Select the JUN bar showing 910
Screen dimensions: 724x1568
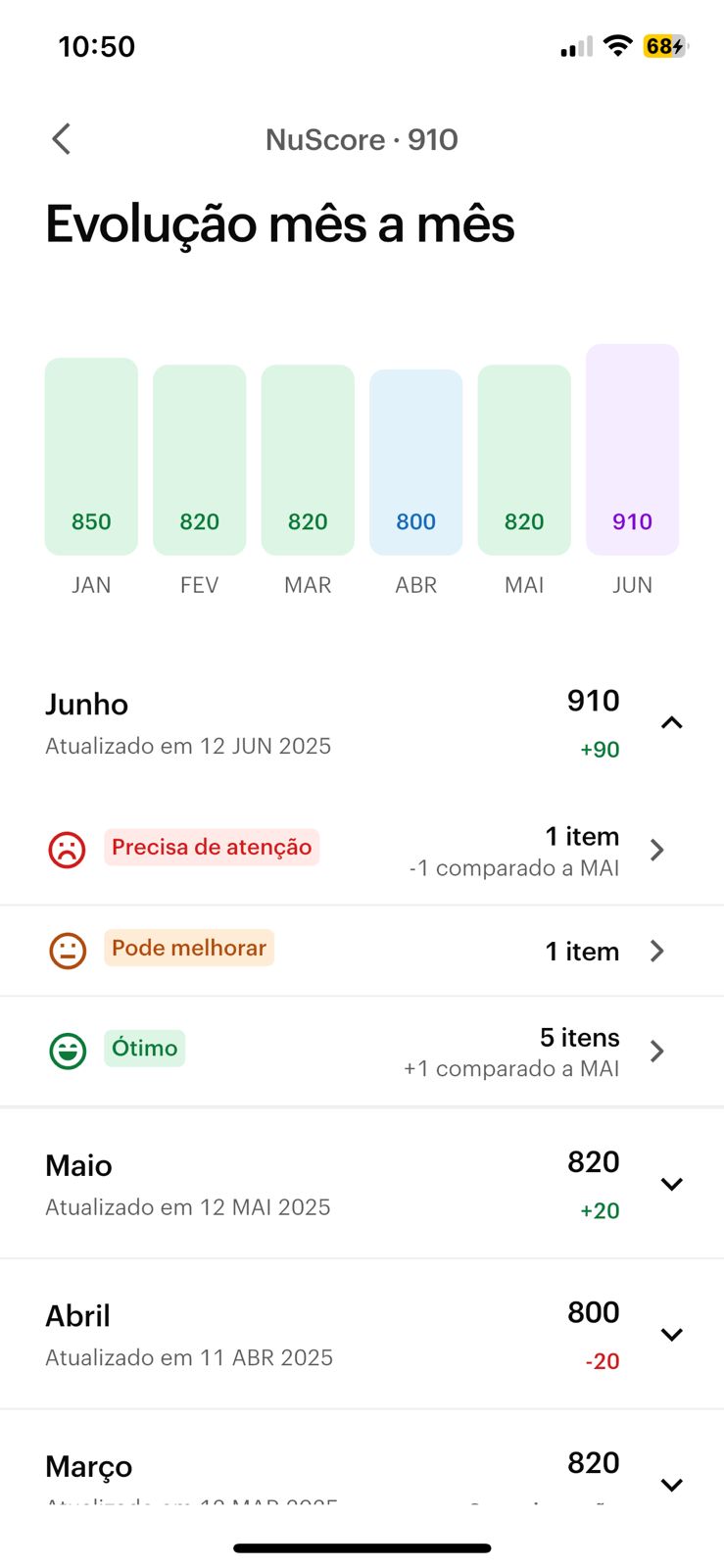coord(633,450)
